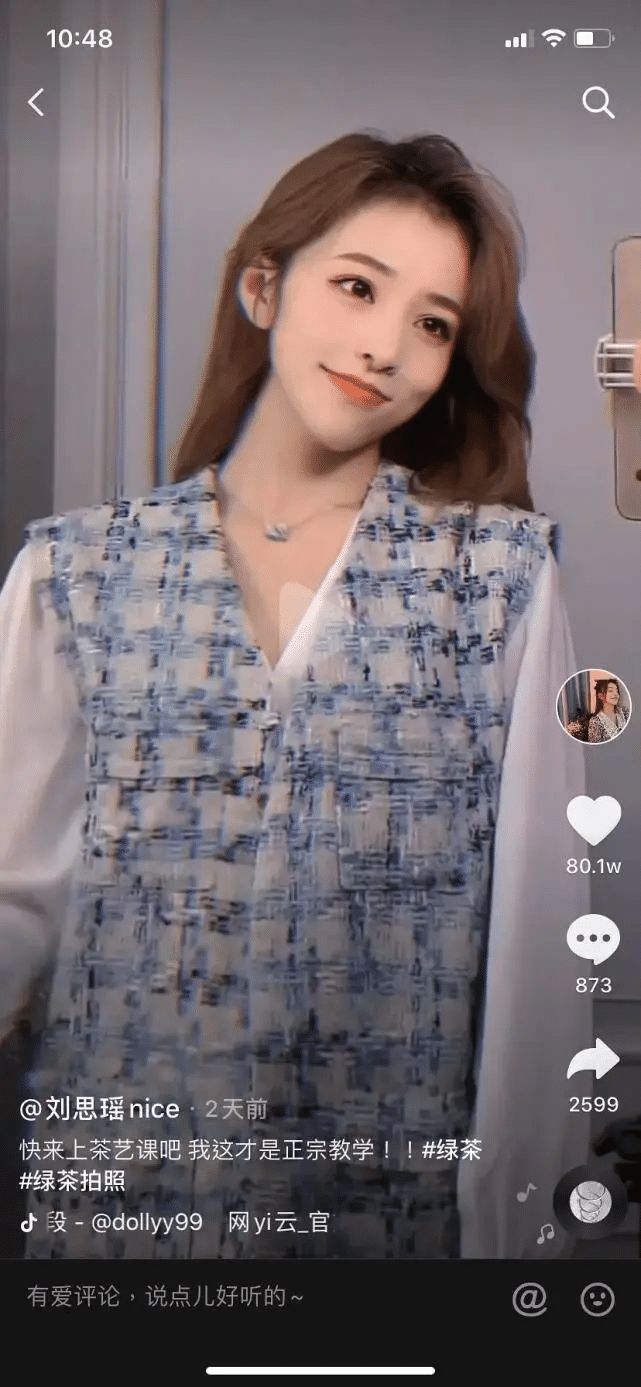Open the creator's profile avatar
The width and height of the screenshot is (641, 1387).
pyautogui.click(x=593, y=707)
